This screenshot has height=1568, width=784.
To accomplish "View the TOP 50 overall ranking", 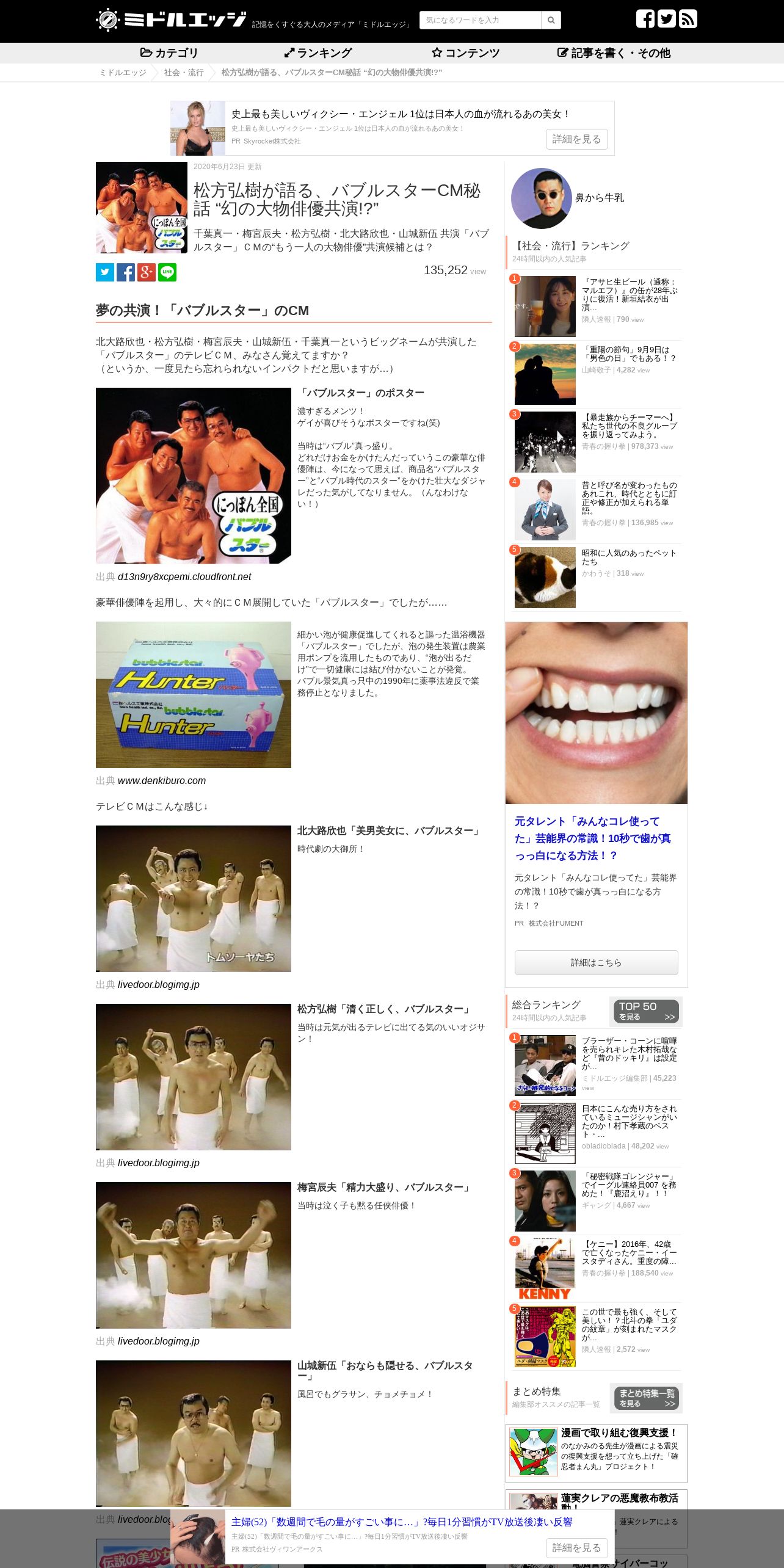I will (647, 1011).
